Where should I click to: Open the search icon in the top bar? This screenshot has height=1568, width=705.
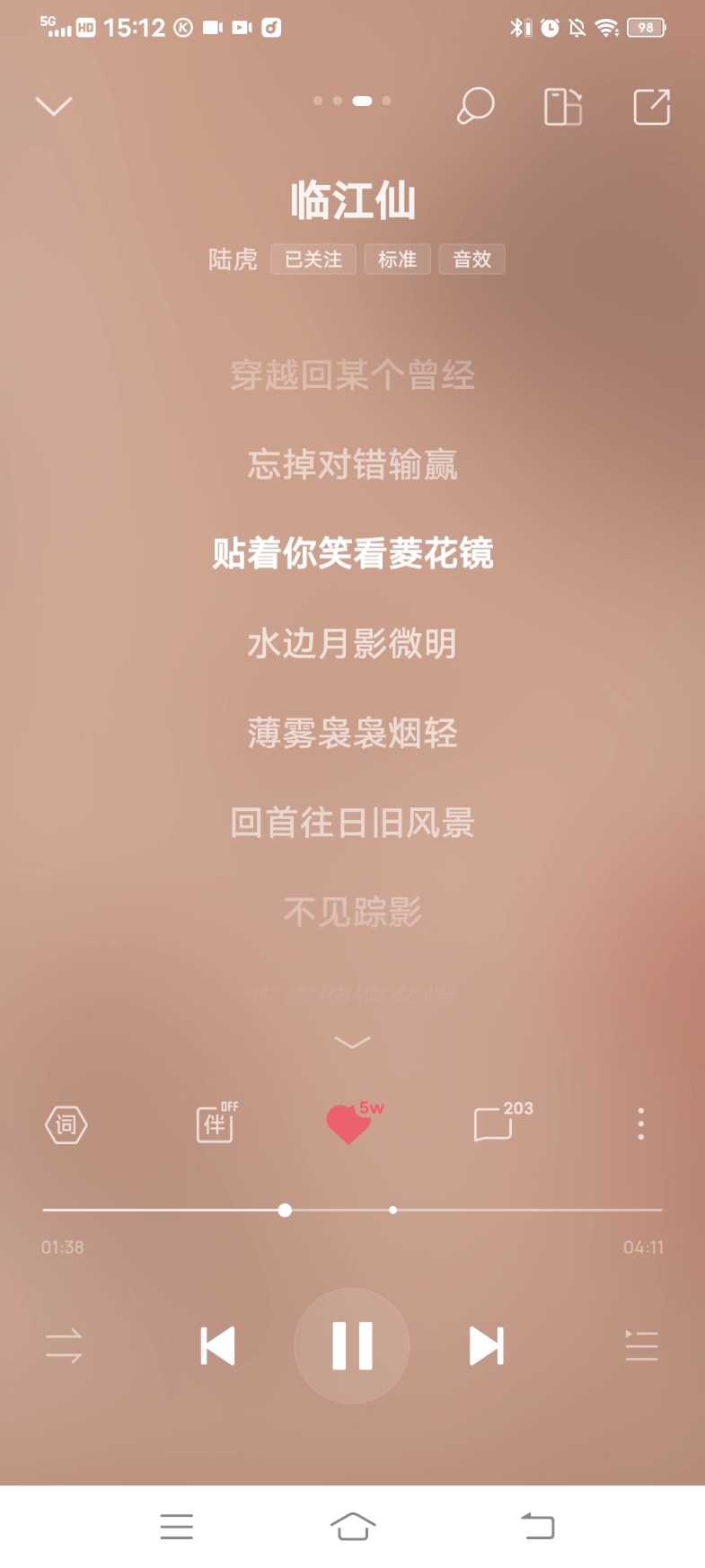475,106
